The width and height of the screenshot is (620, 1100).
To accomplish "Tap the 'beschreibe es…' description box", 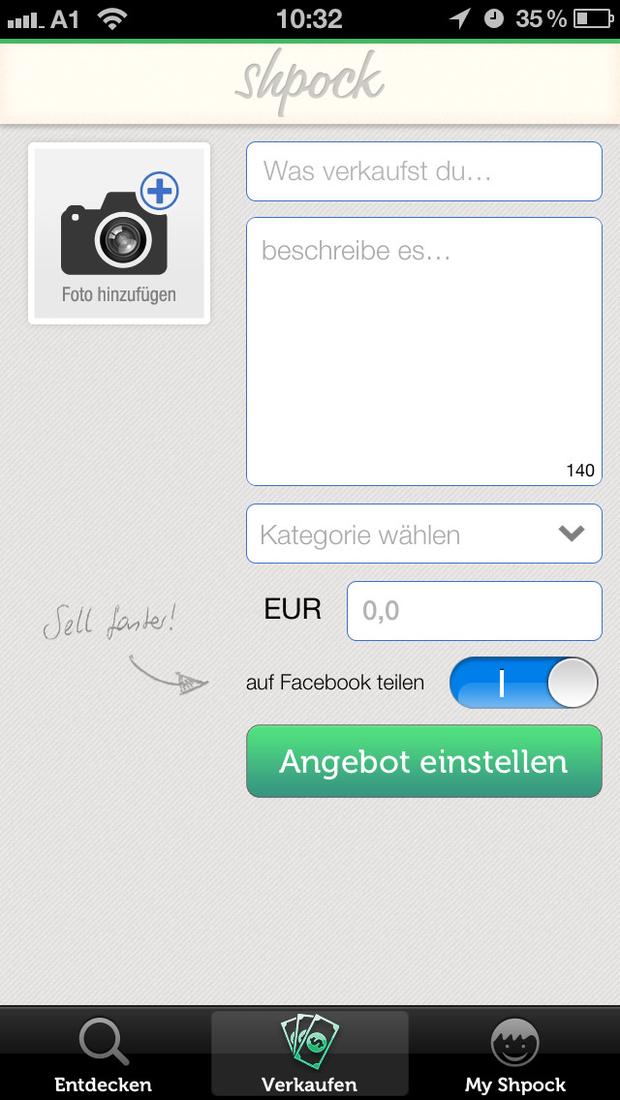I will point(424,351).
